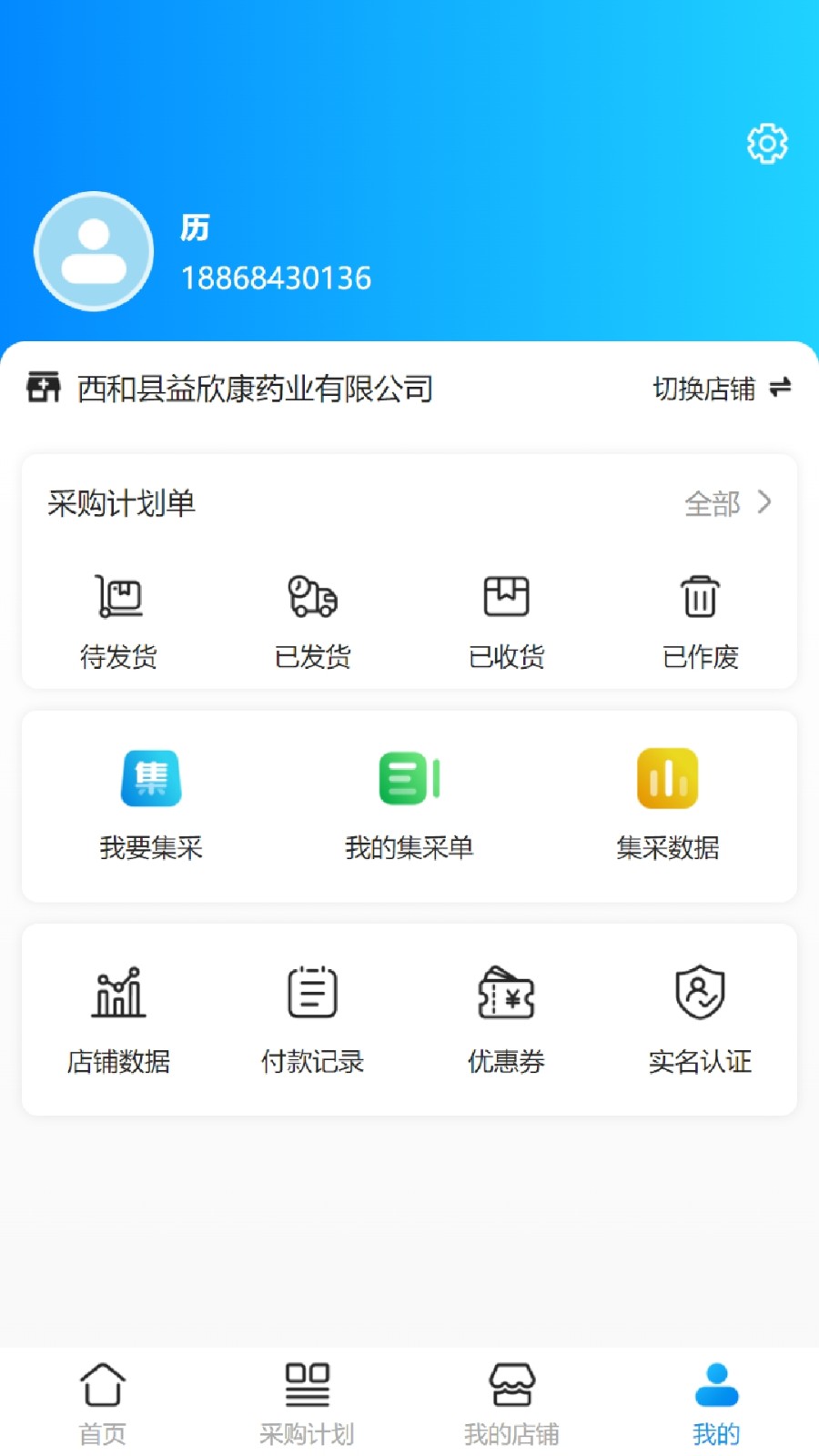Open 已作废 orders
This screenshot has width=819, height=1456.
(700, 619)
